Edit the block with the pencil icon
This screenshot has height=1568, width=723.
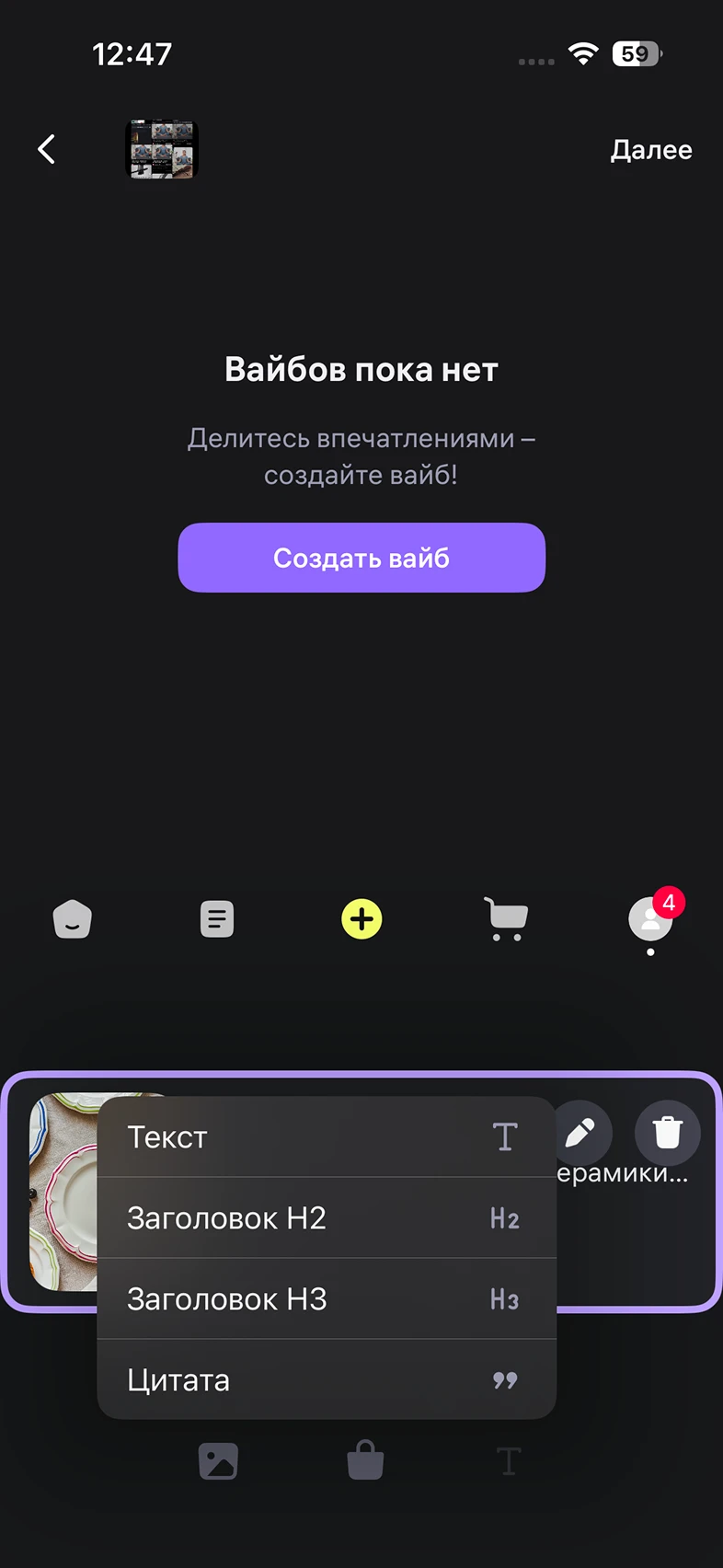[581, 1133]
